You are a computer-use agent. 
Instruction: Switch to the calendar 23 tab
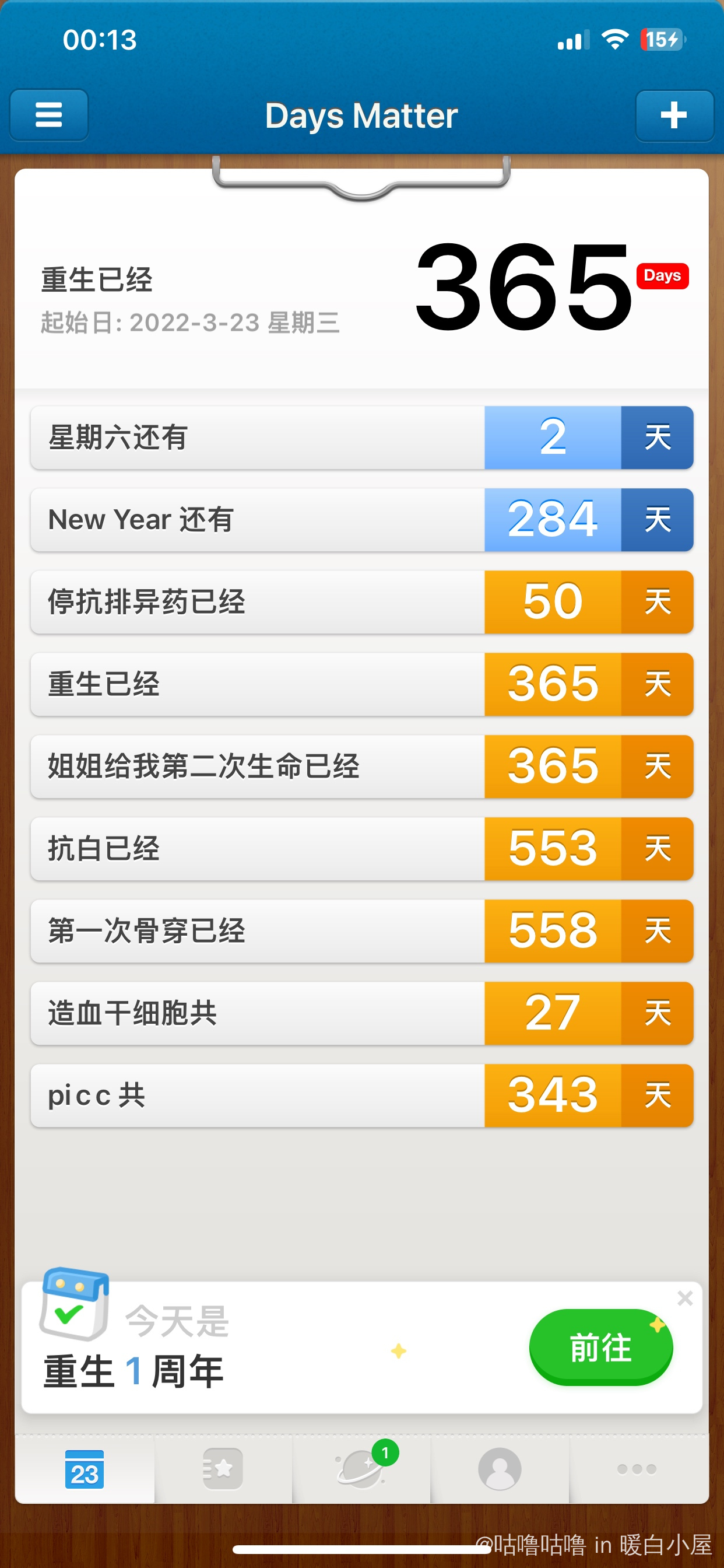85,1468
